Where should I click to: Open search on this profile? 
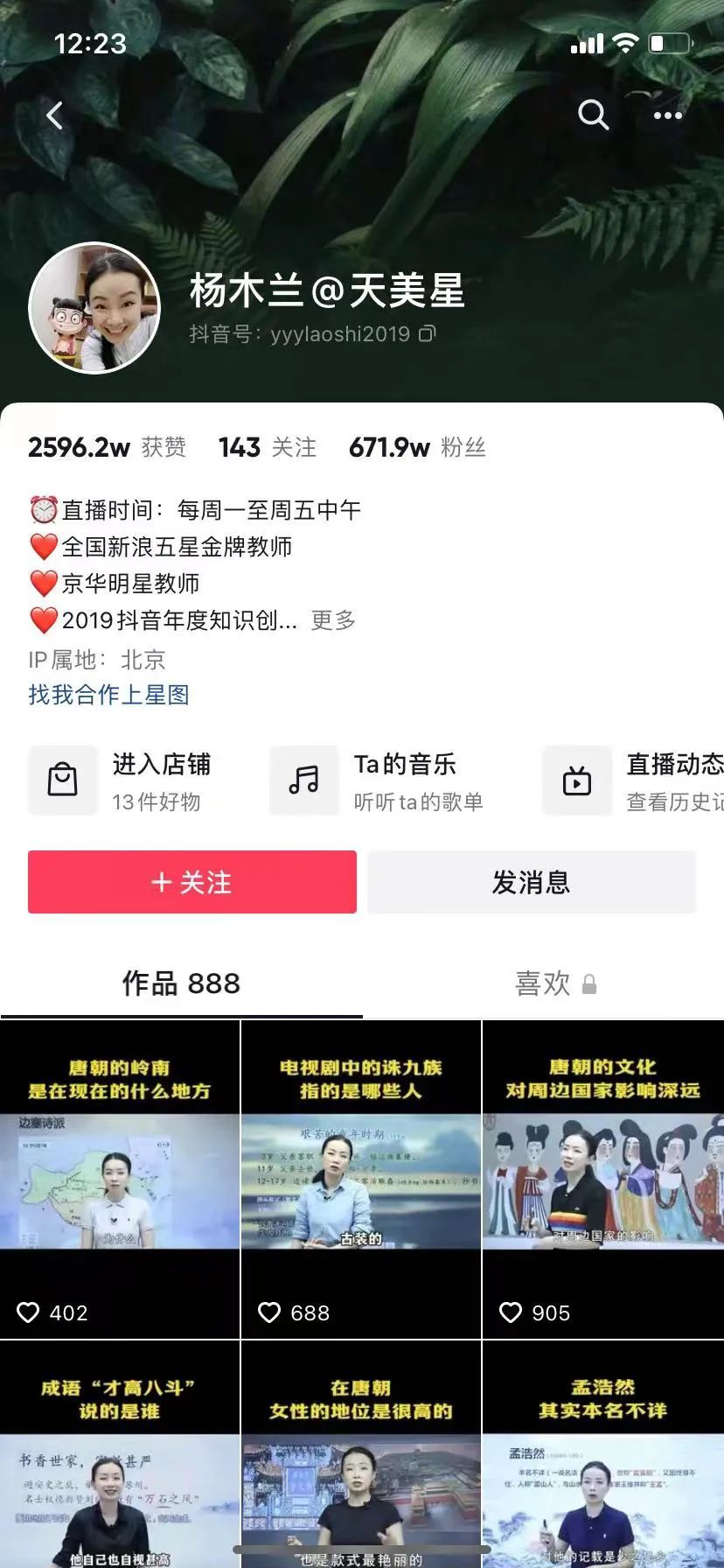point(593,115)
